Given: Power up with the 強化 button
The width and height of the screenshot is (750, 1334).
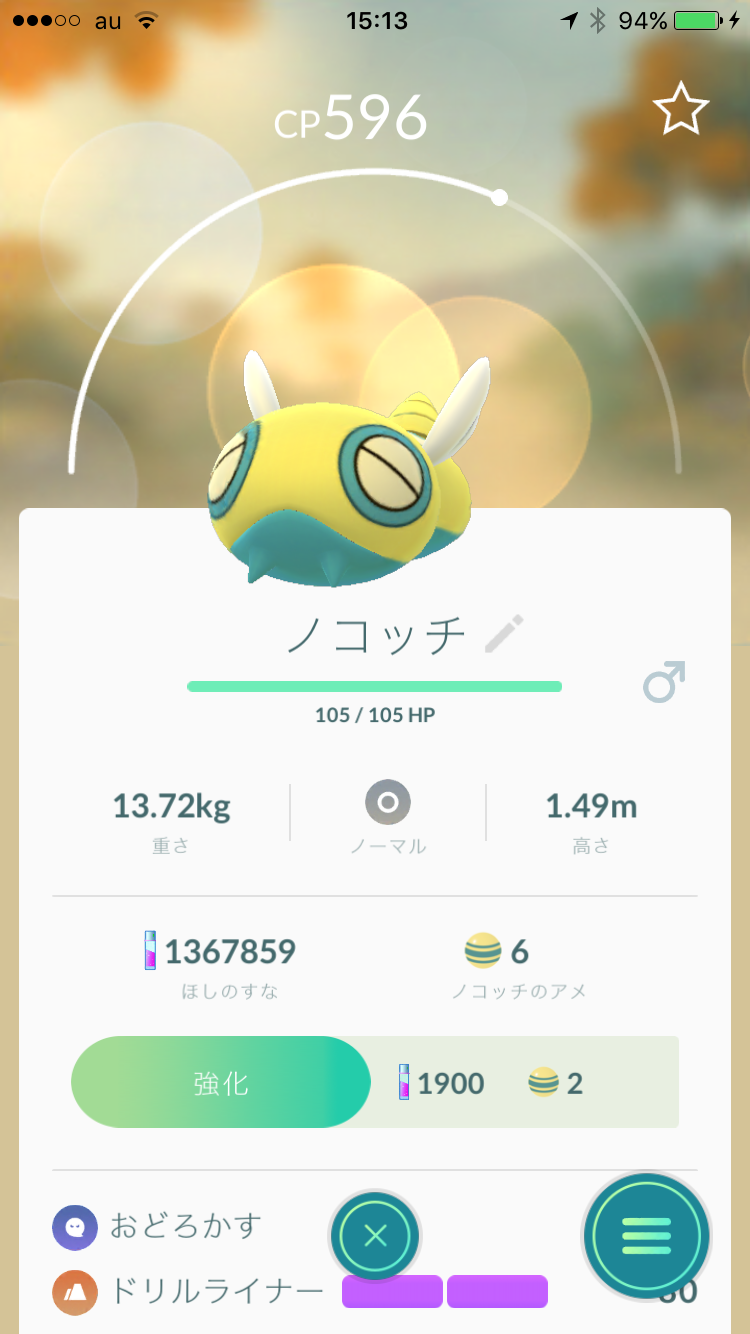Looking at the screenshot, I should [x=221, y=1082].
